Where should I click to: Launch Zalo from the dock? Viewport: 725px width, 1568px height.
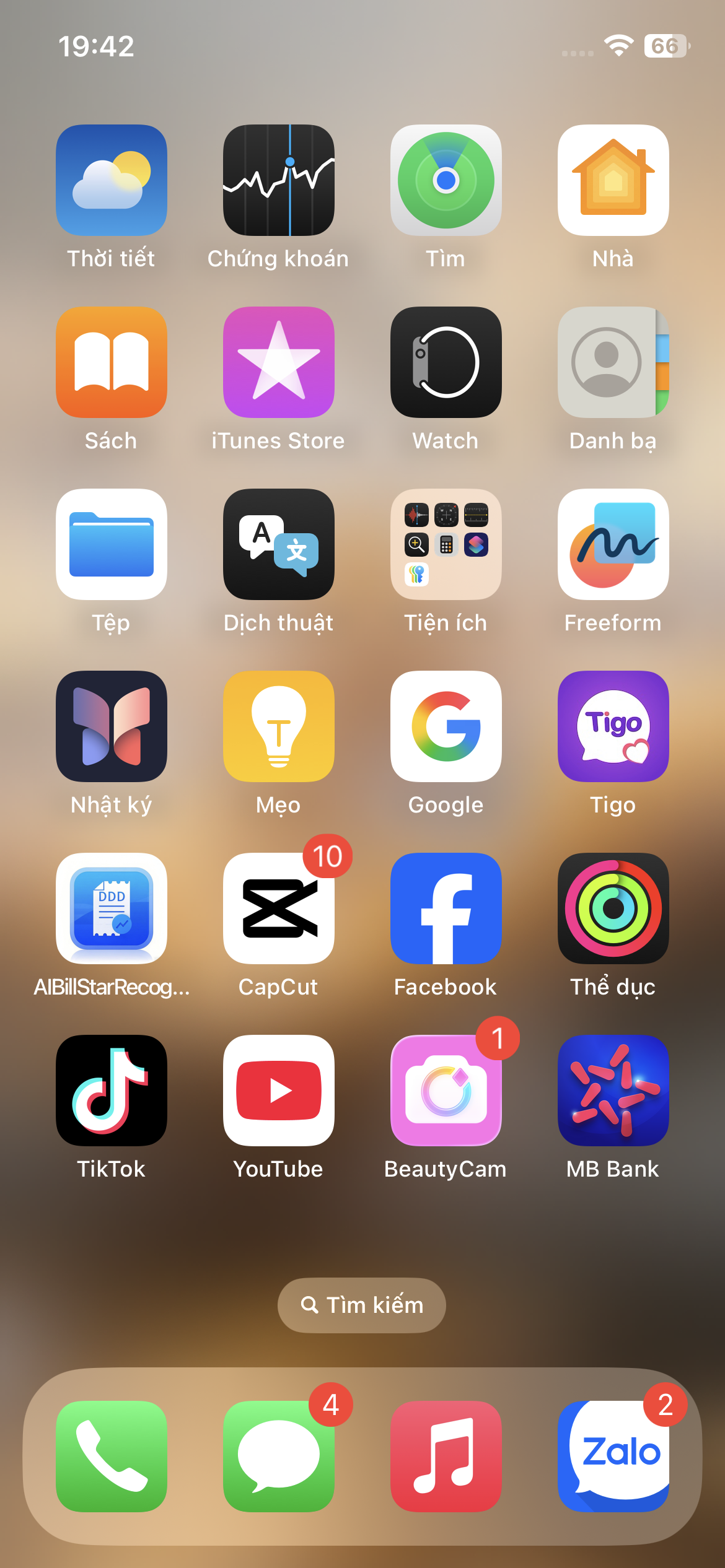pyautogui.click(x=613, y=1457)
